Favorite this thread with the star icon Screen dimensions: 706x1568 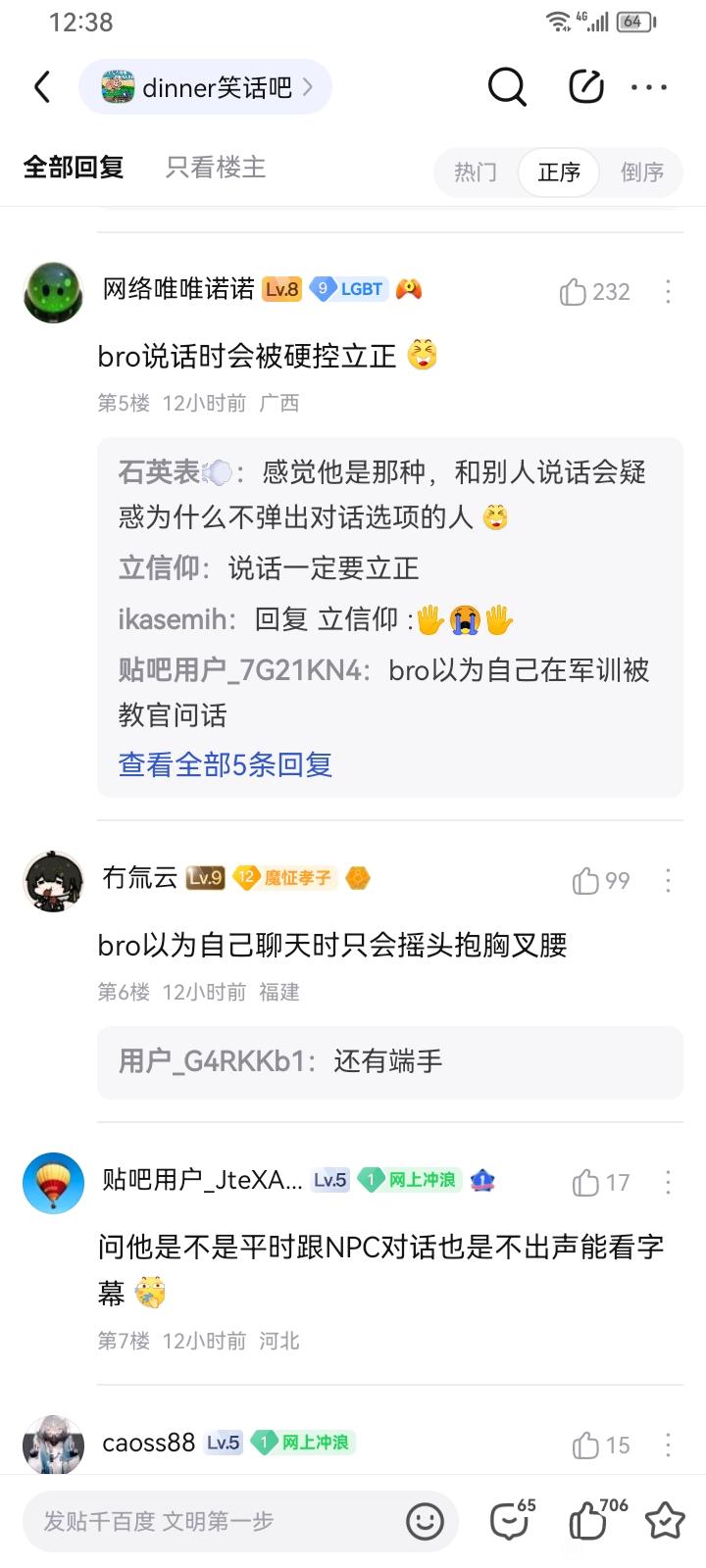[665, 1521]
